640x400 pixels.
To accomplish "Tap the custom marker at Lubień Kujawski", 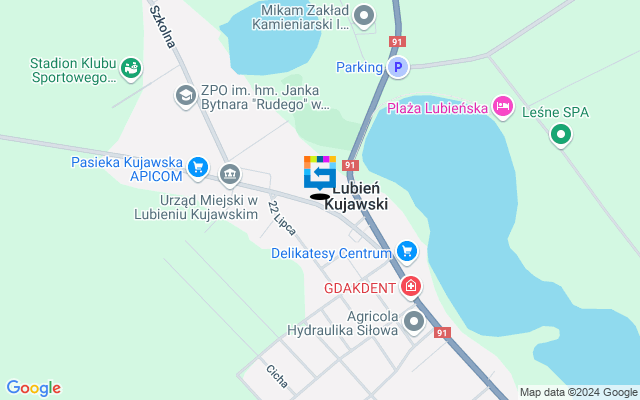I will (320, 173).
